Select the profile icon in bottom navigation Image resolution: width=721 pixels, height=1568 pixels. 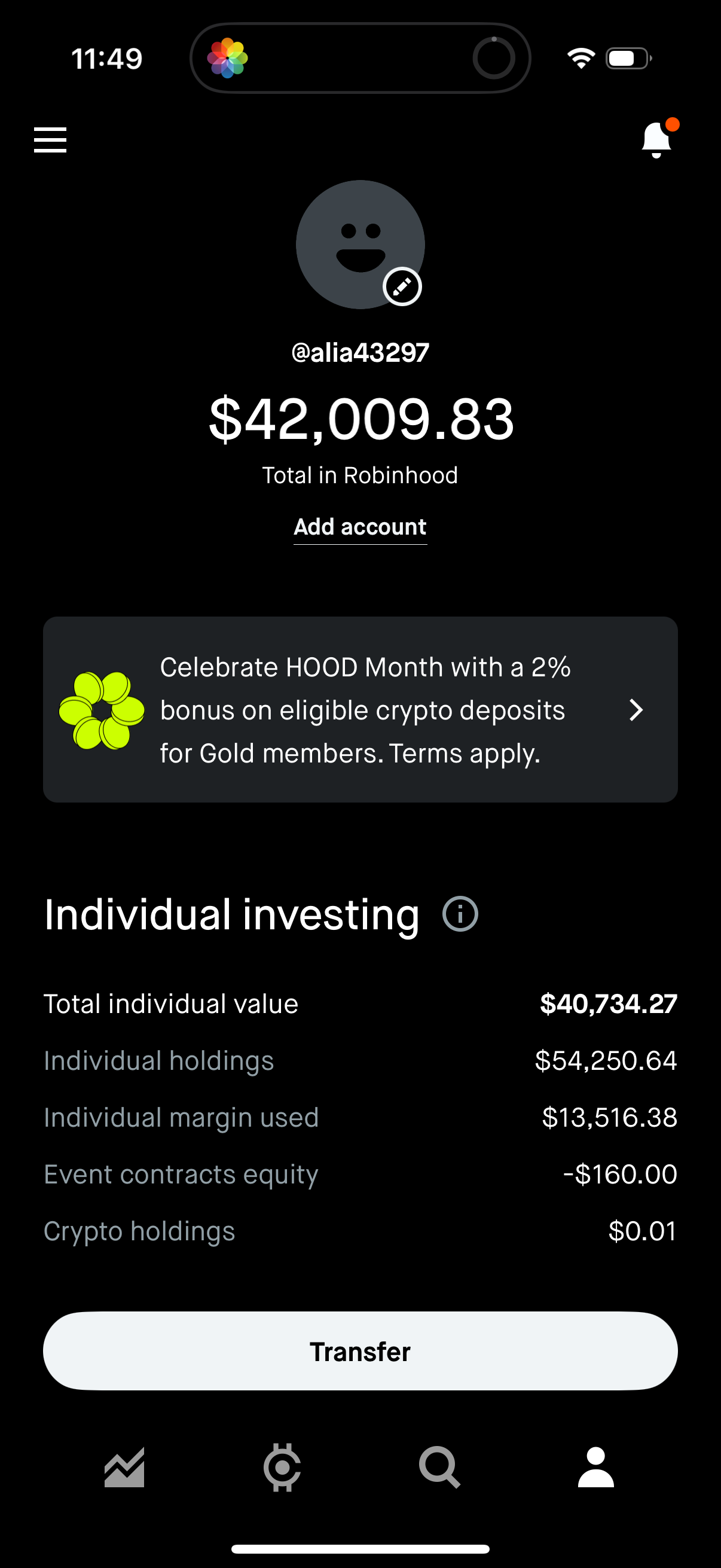click(x=595, y=1467)
